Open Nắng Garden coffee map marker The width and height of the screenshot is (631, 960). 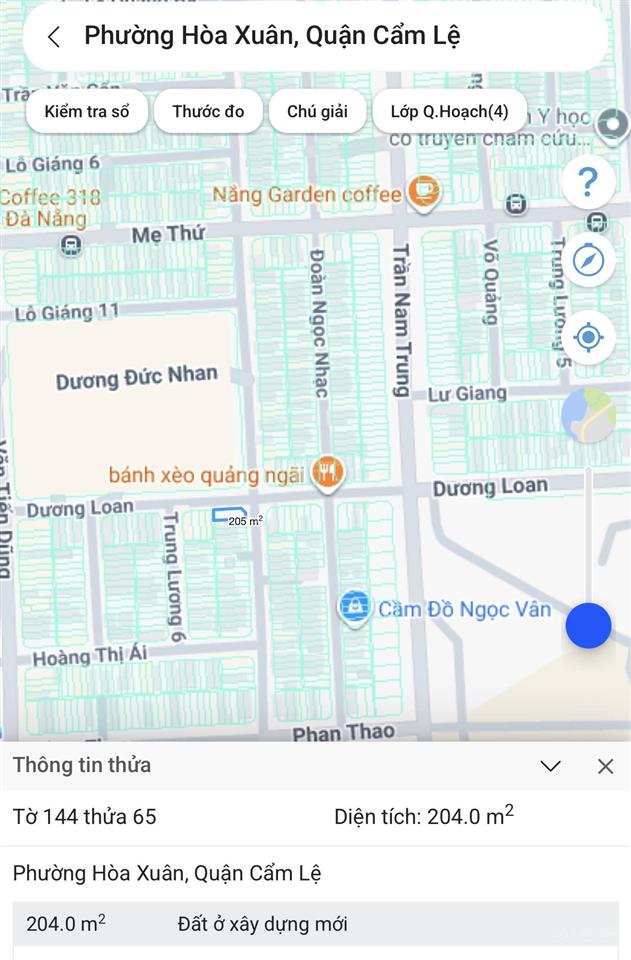coord(425,193)
